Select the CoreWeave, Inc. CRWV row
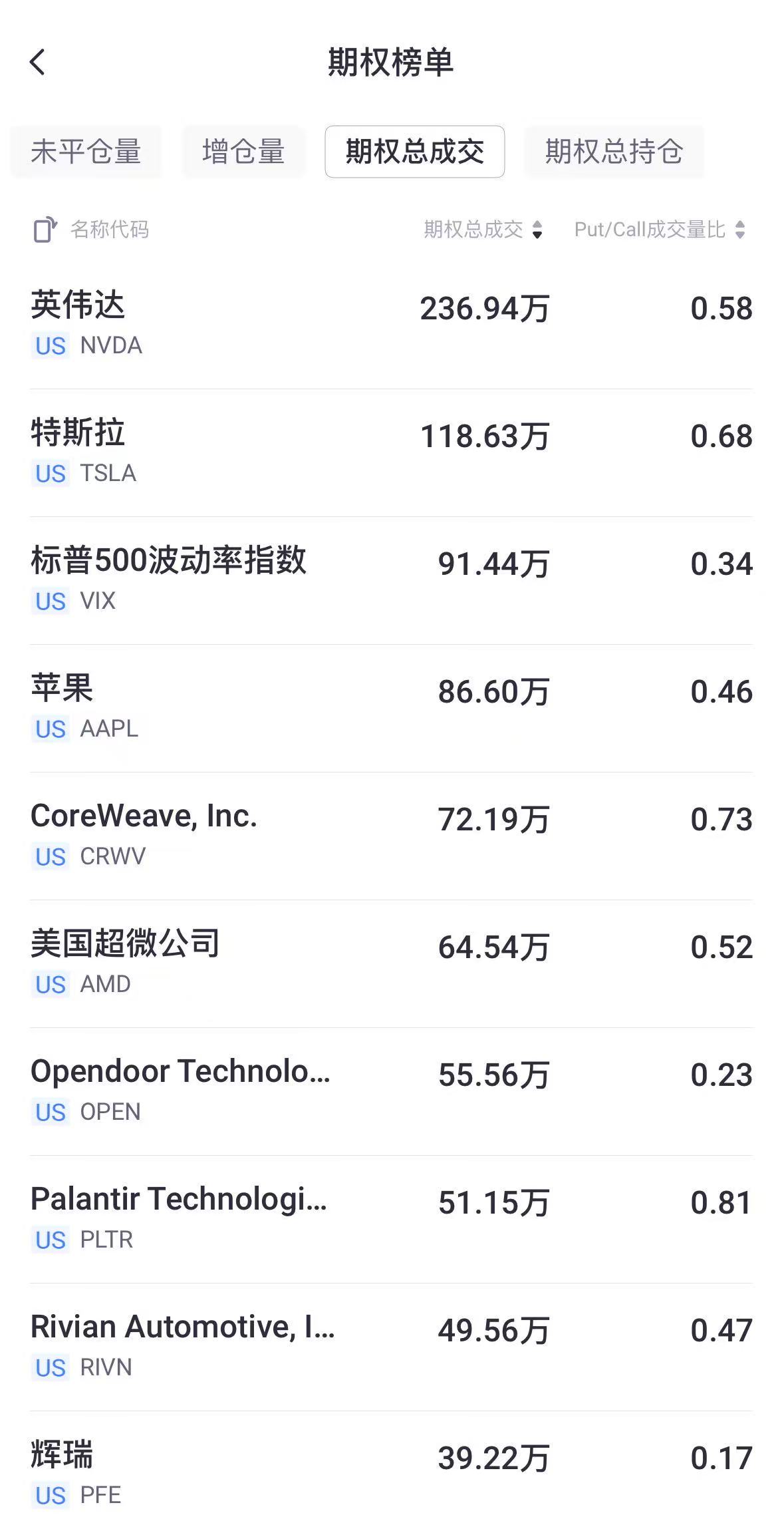The width and height of the screenshot is (784, 1533). [391, 834]
